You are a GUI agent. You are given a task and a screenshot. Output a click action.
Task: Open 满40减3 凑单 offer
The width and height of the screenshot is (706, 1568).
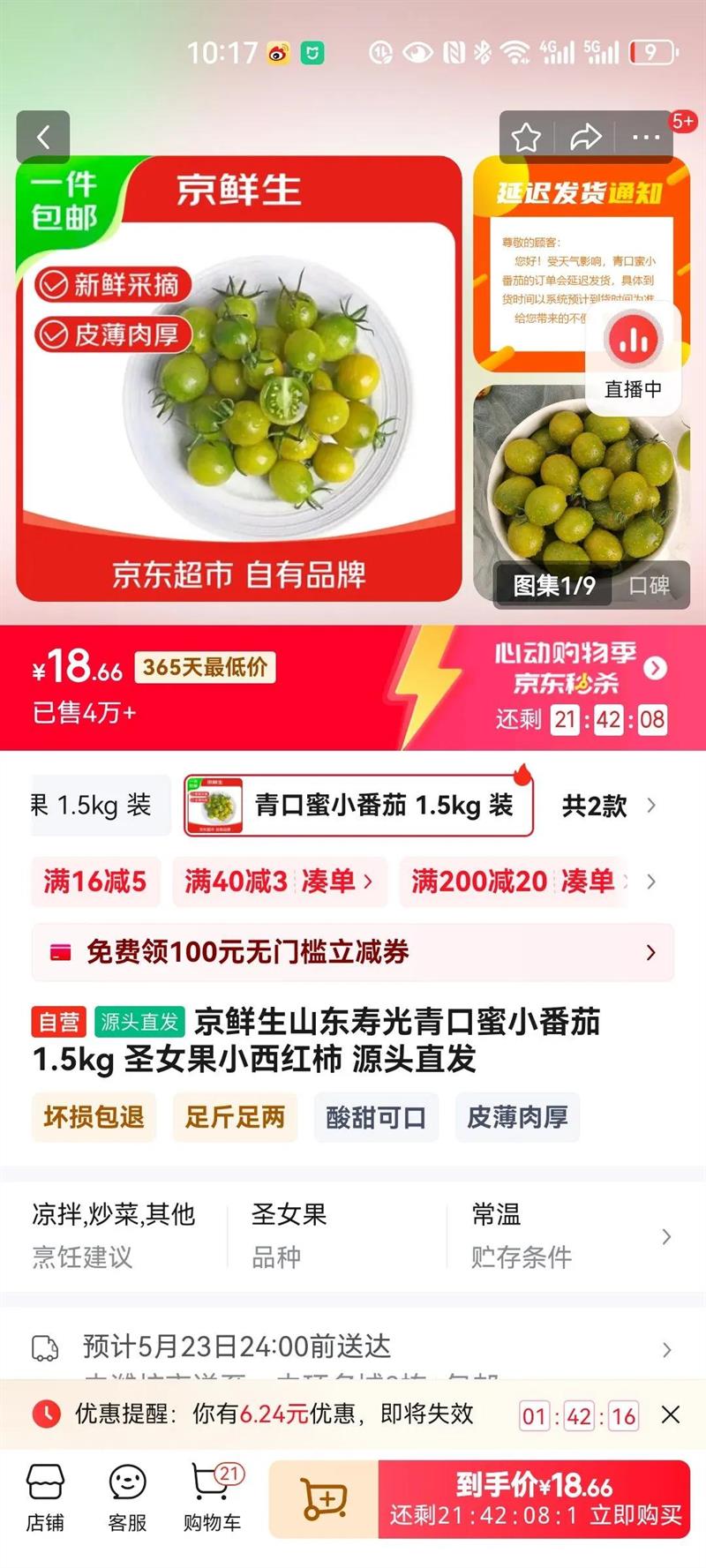279,882
